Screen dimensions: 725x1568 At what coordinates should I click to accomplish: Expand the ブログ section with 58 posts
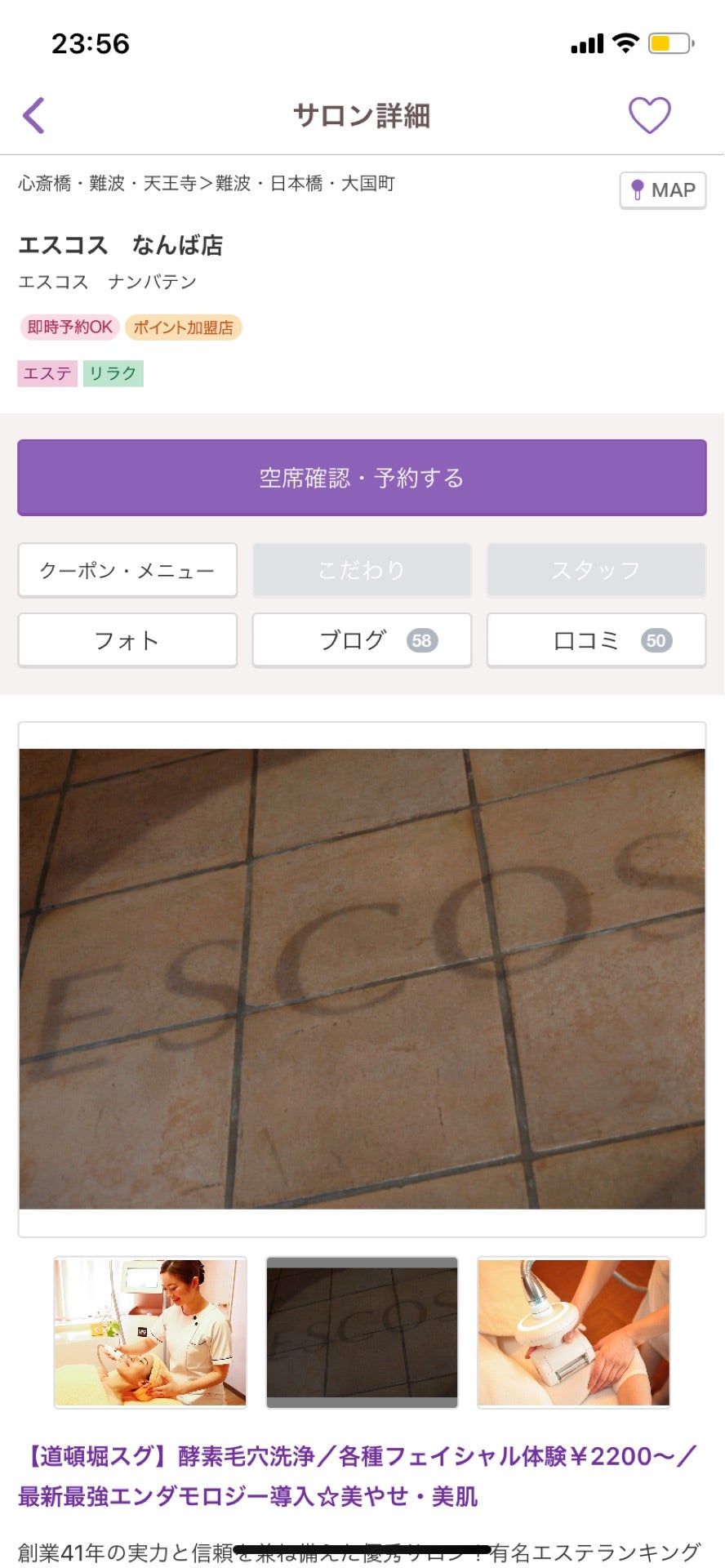(362, 640)
